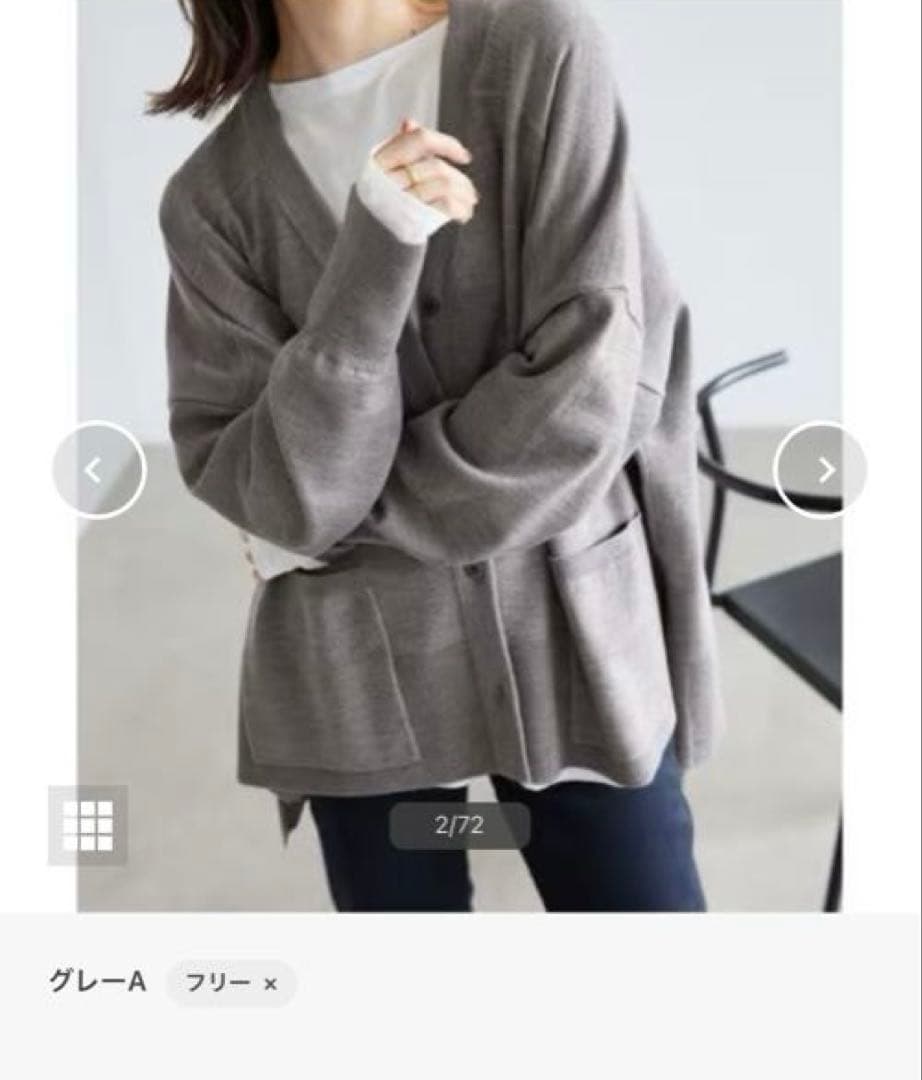Go to the previous product photo

click(x=99, y=470)
